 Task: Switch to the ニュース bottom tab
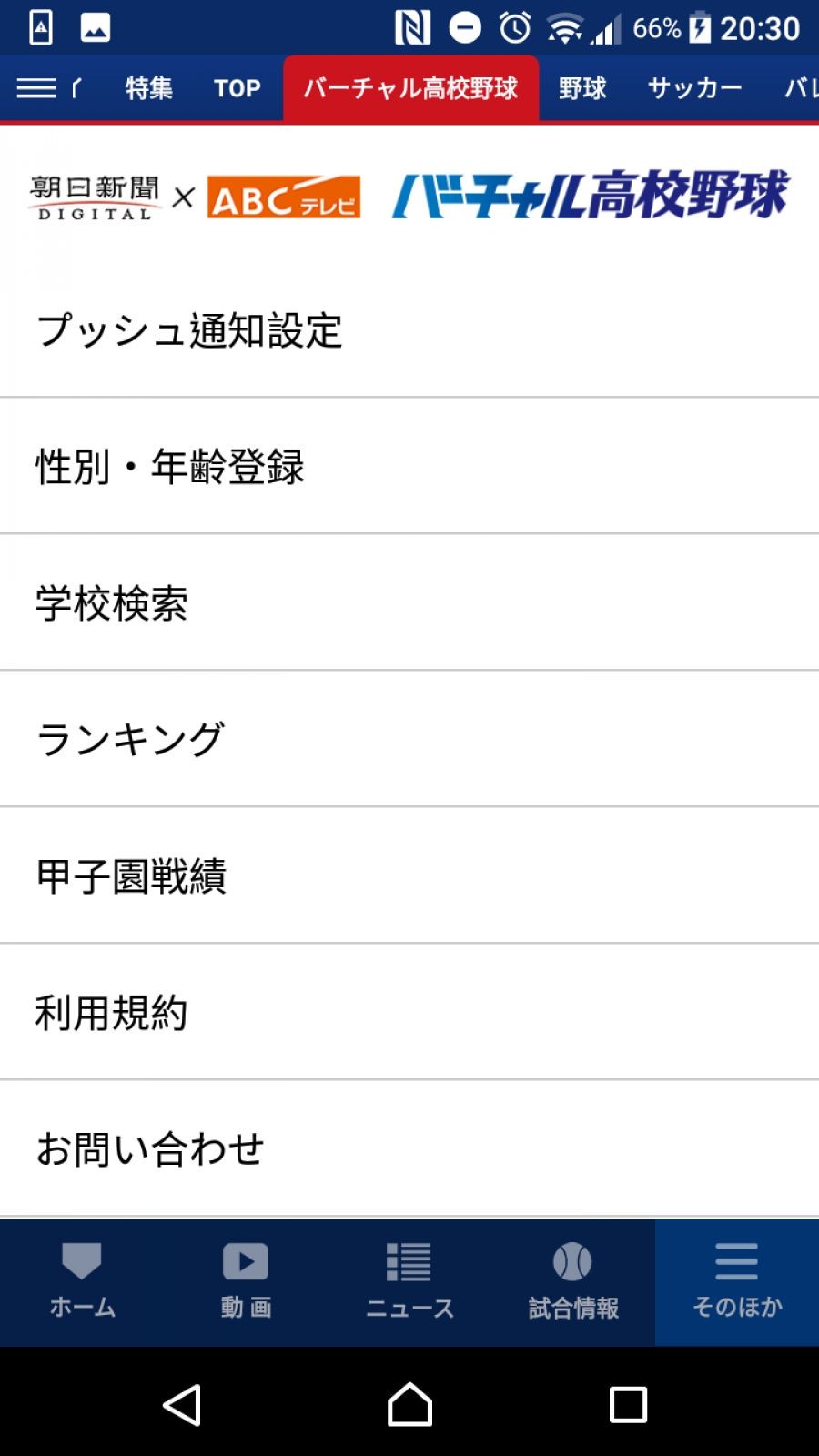click(409, 1281)
